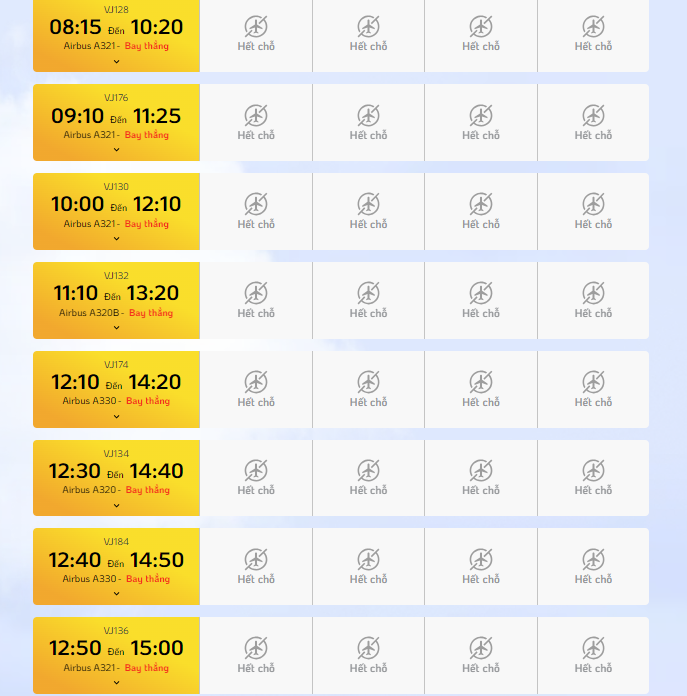Show details for the 09:10 flight VJ176
The width and height of the screenshot is (687, 696).
click(x=116, y=150)
